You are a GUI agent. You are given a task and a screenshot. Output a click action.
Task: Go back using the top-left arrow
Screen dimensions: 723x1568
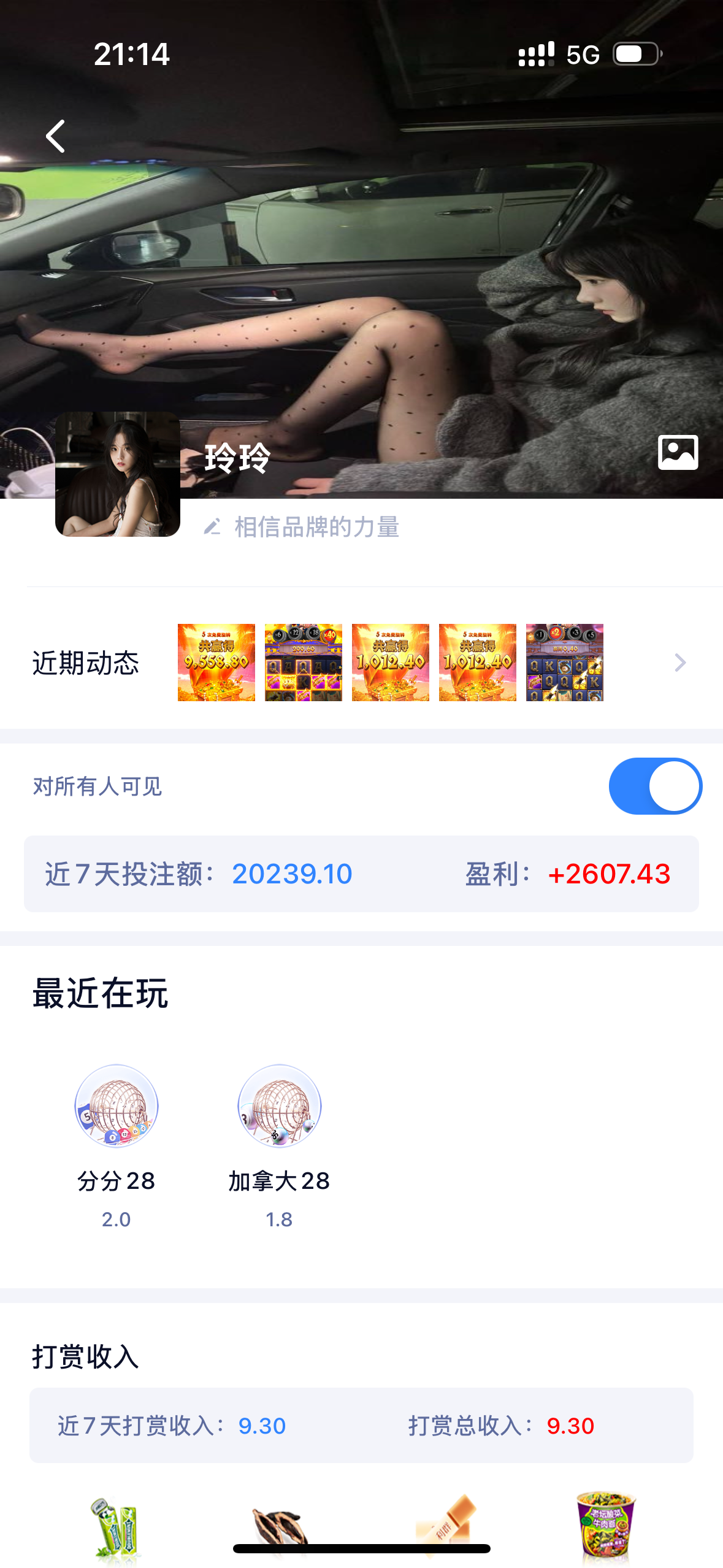pos(56,136)
